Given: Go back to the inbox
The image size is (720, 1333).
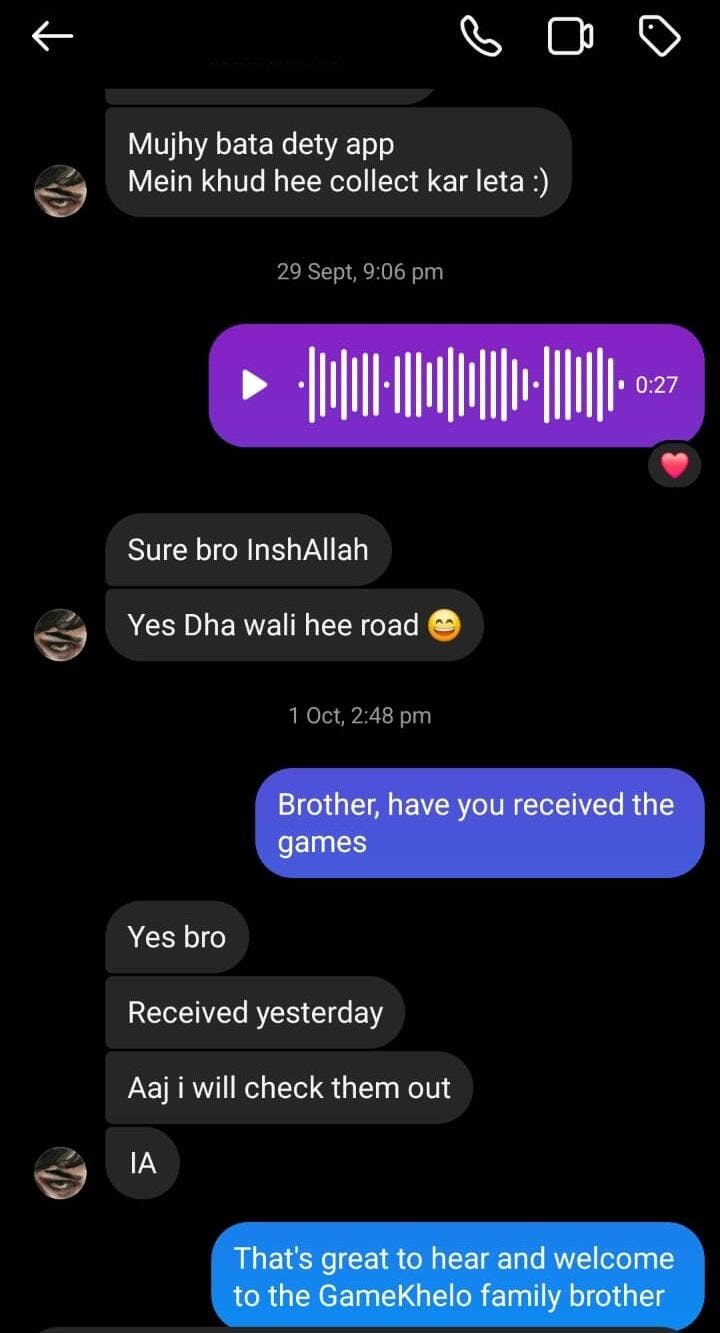Looking at the screenshot, I should click(x=52, y=37).
